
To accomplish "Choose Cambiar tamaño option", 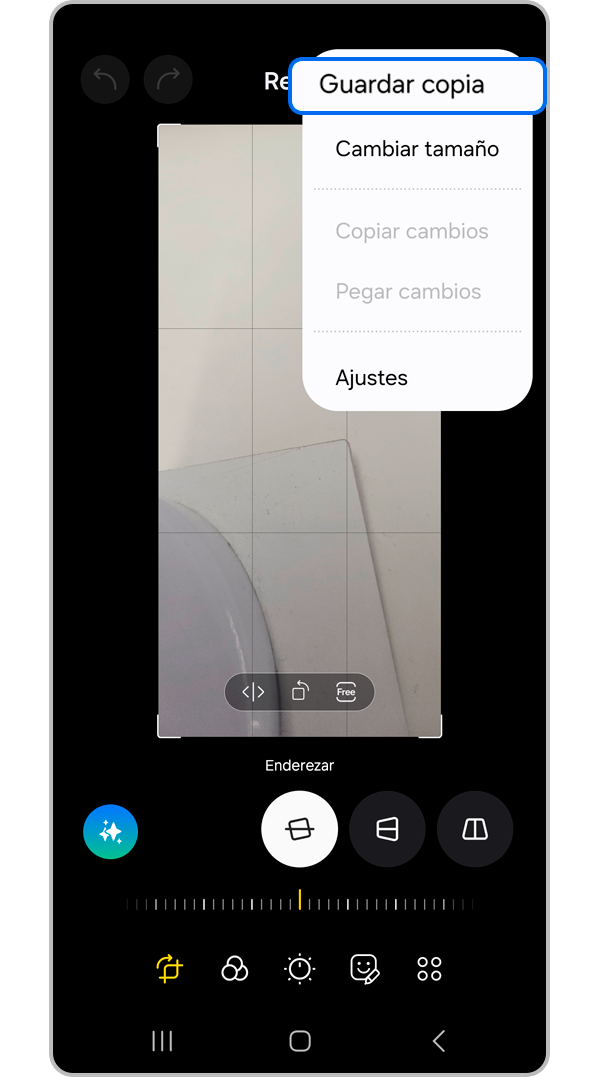I will click(x=417, y=149).
